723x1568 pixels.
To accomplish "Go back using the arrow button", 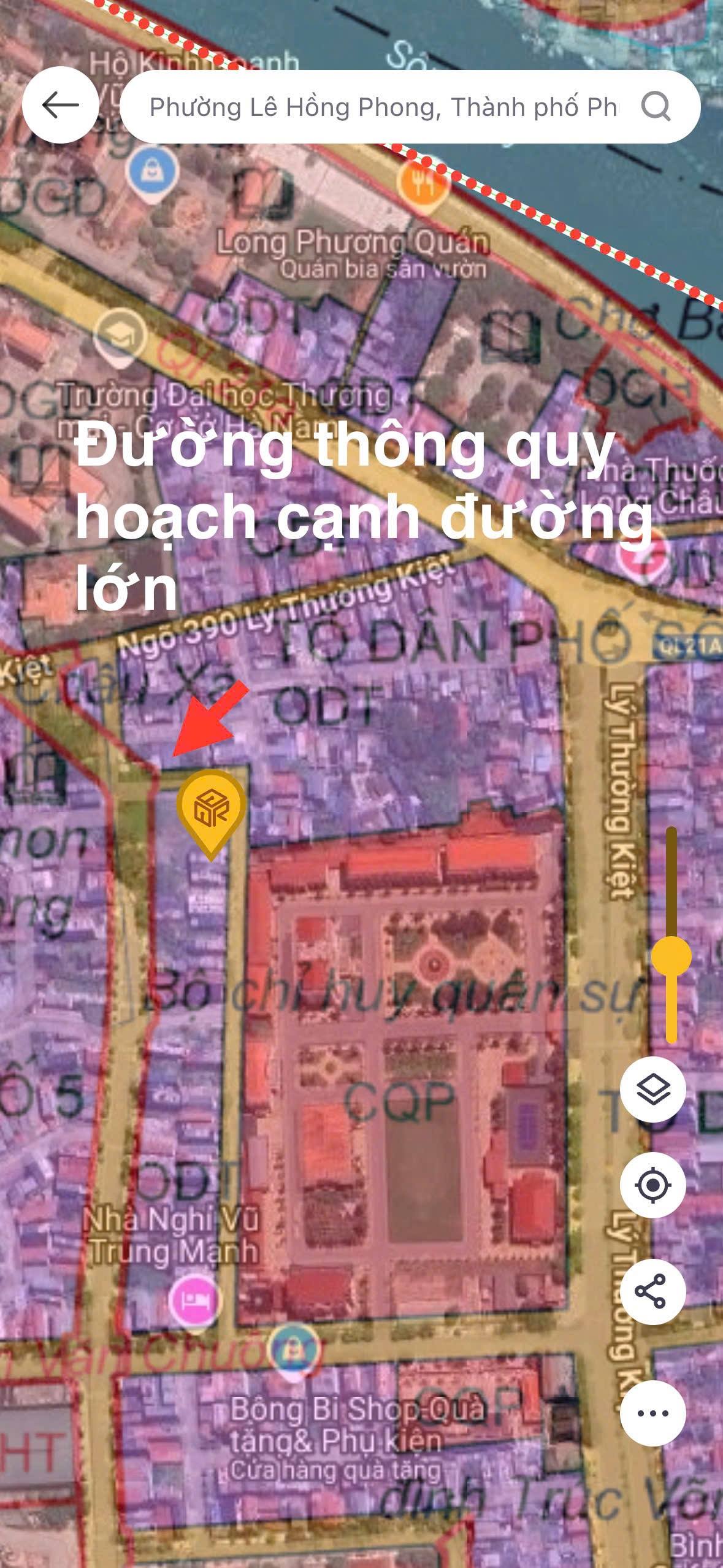I will [x=60, y=106].
